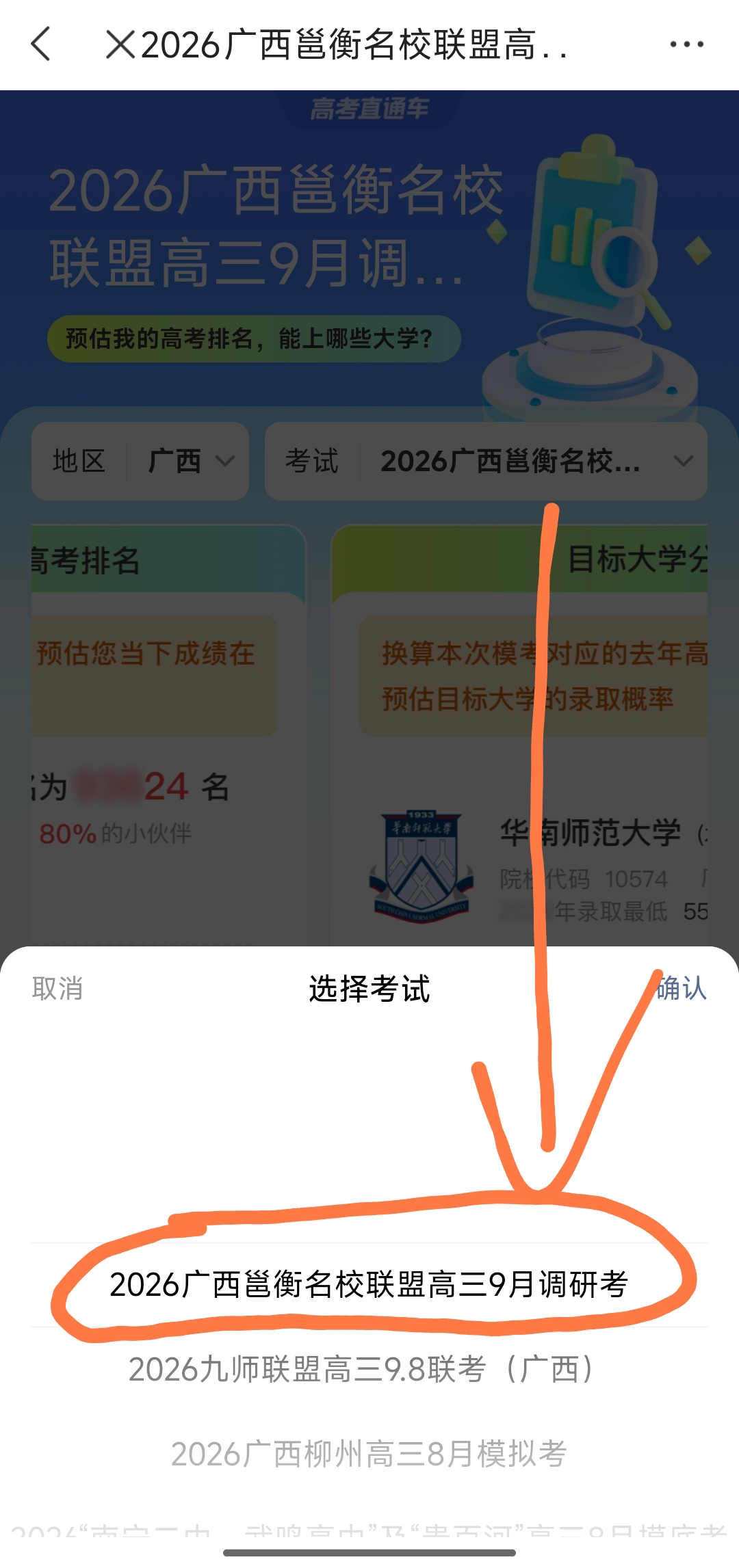
Task: Close the page with the X icon
Action: coord(120,44)
